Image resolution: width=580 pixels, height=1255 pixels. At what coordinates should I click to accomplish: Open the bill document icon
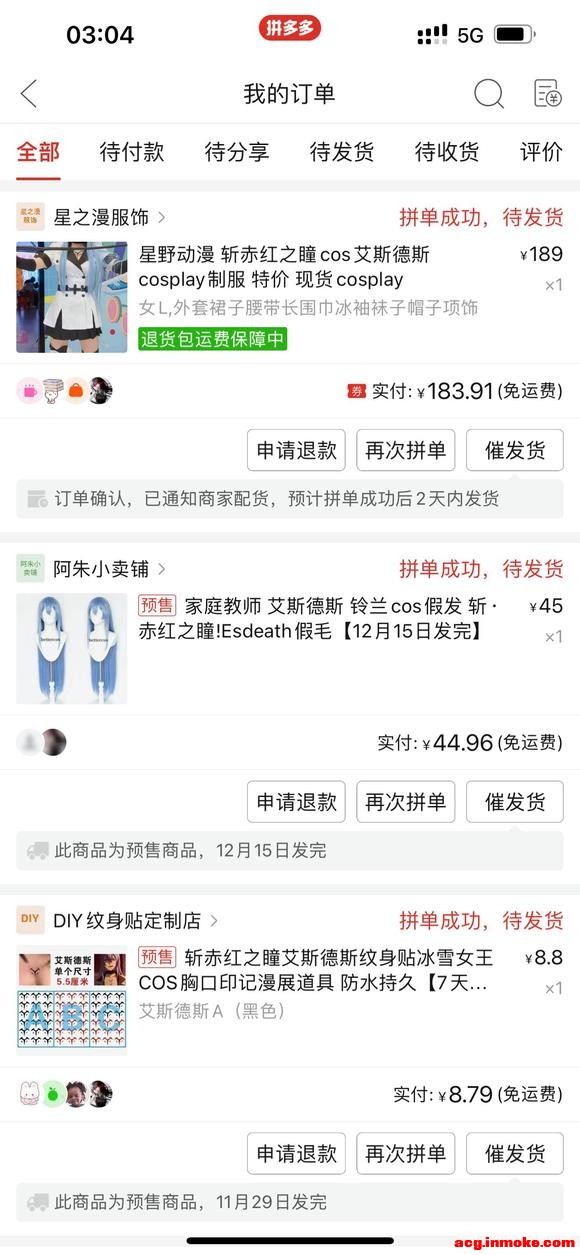(x=547, y=94)
